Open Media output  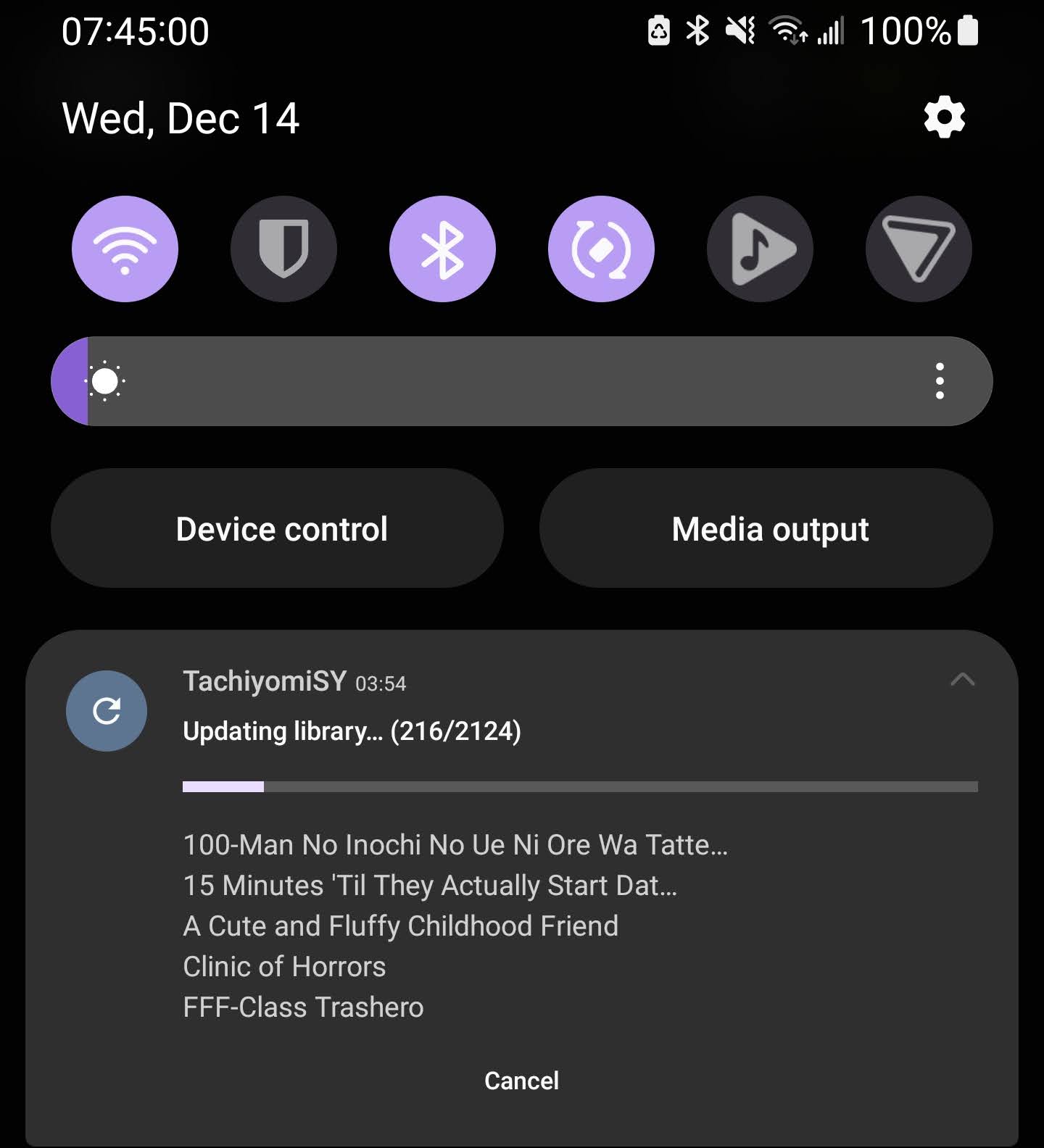pos(769,529)
